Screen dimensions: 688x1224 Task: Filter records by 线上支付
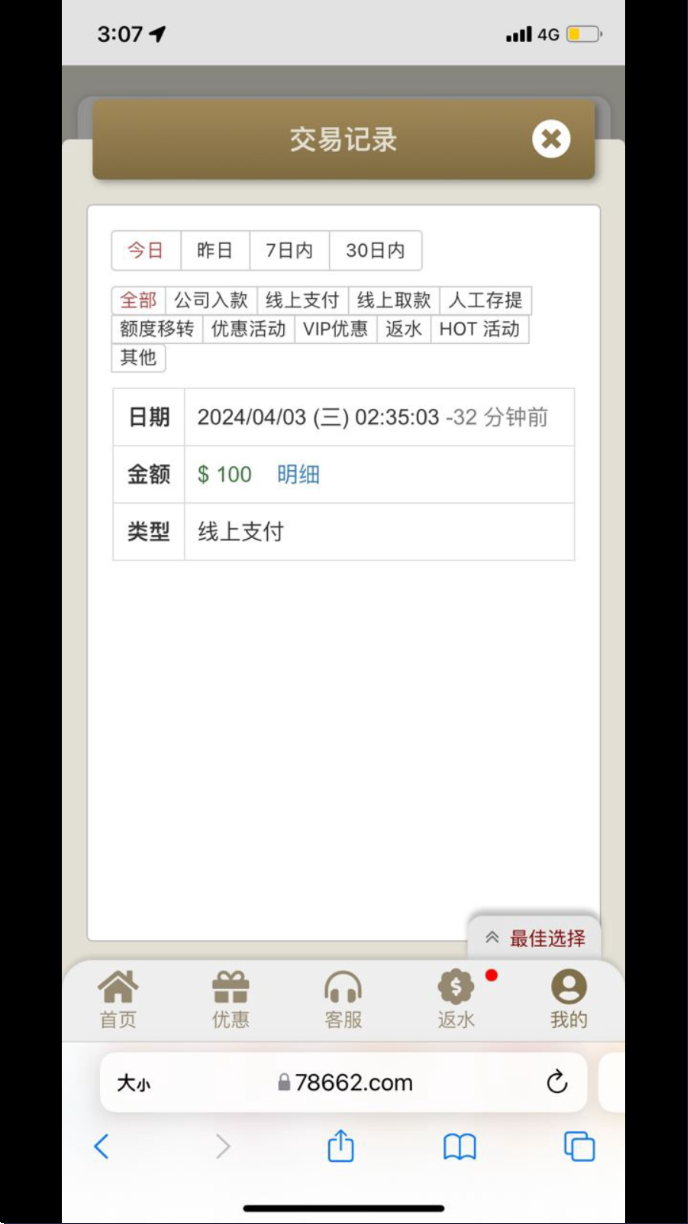[x=303, y=301]
